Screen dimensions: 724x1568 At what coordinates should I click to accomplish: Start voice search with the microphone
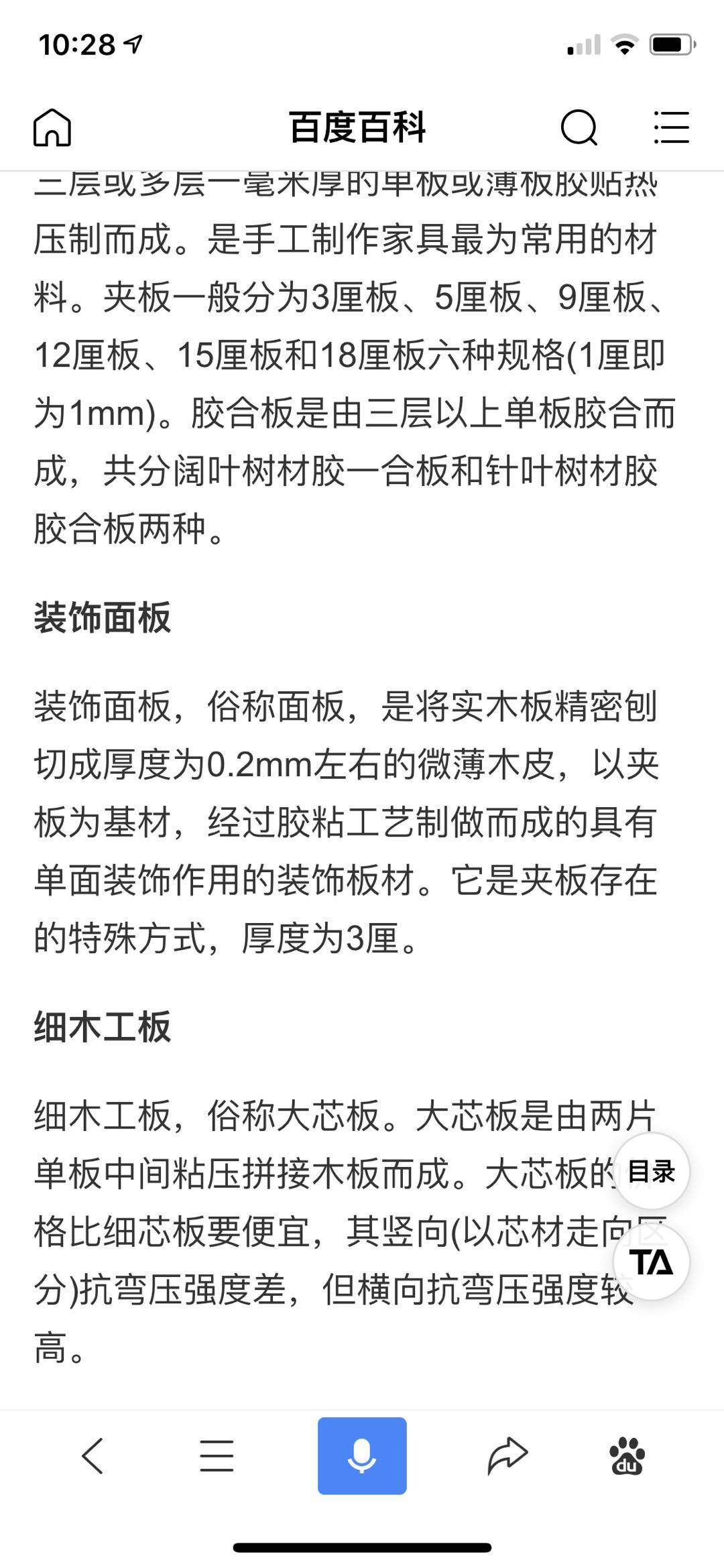[x=362, y=1456]
